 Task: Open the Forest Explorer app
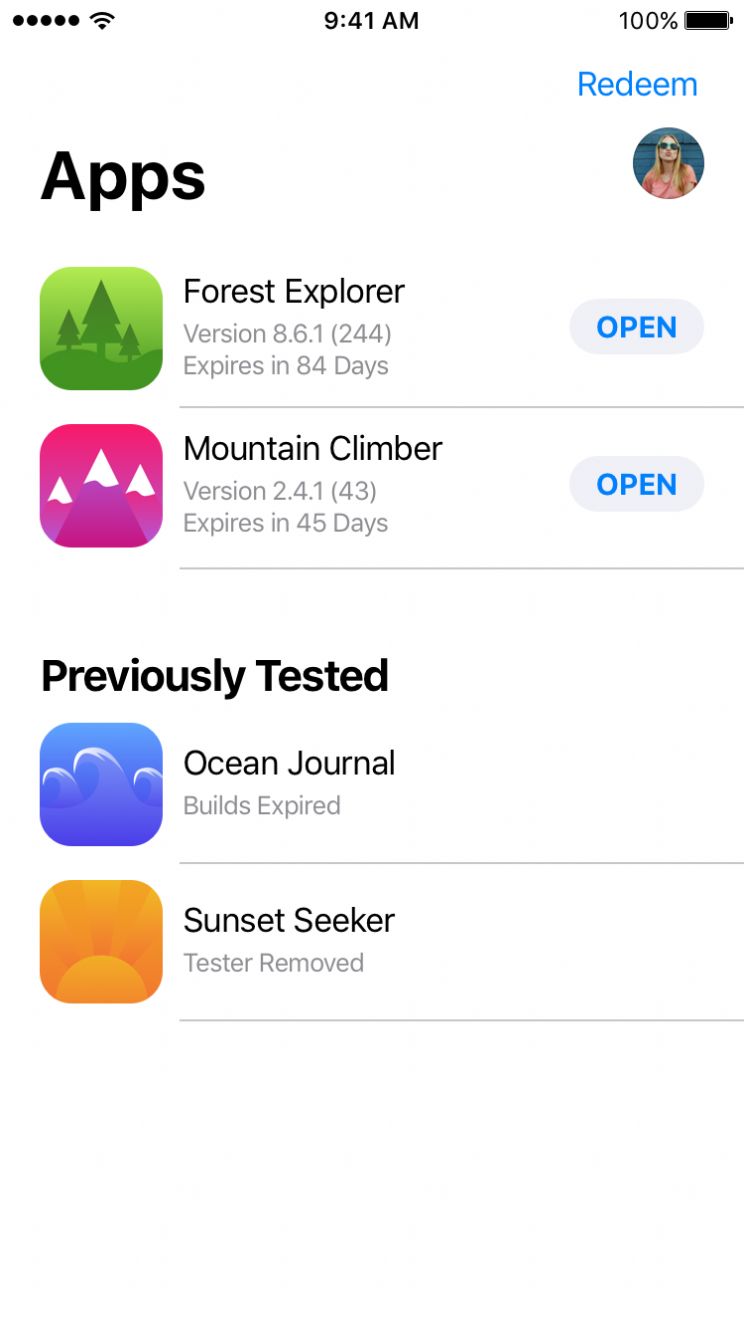[636, 327]
